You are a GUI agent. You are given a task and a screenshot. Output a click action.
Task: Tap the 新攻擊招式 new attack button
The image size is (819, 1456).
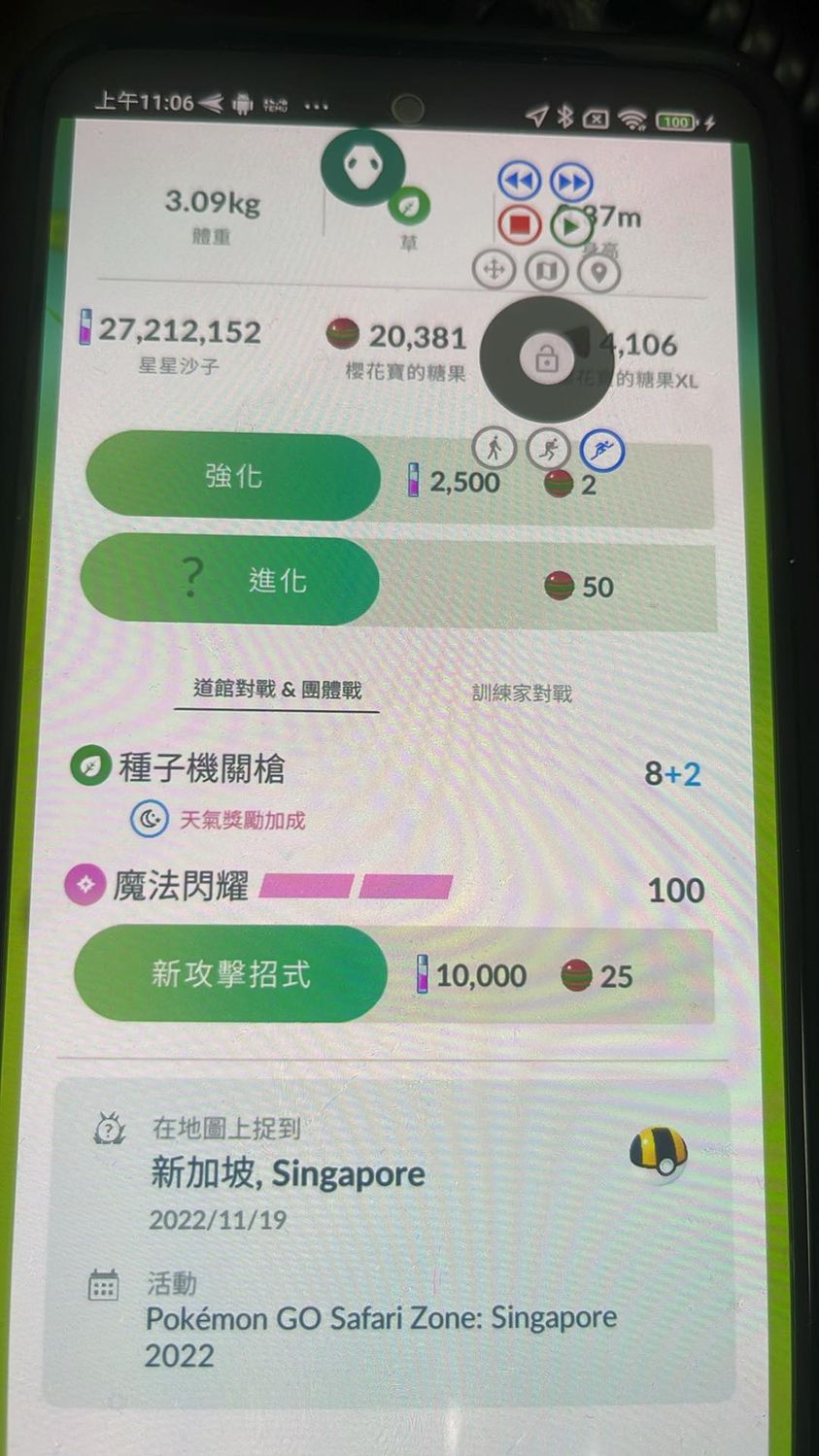coord(230,973)
